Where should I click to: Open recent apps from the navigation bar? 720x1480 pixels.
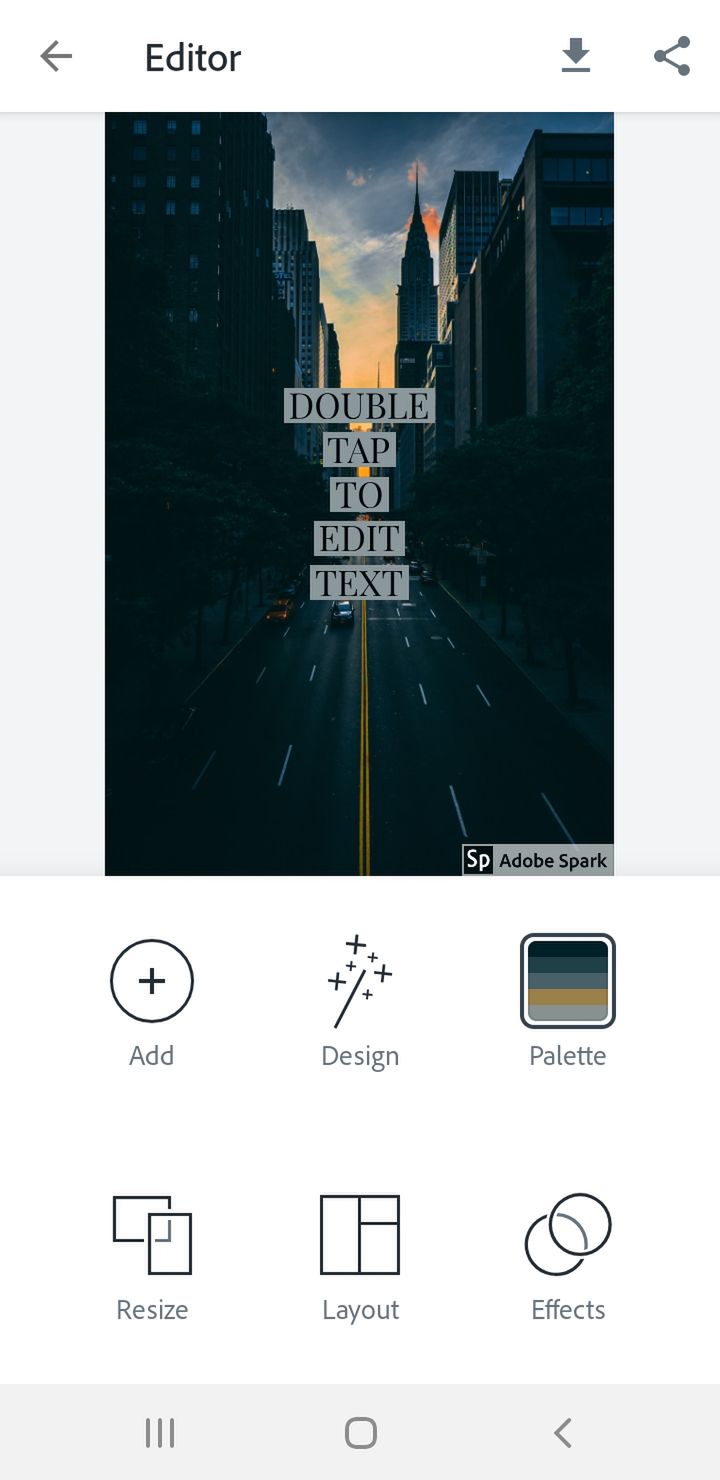(160, 1433)
